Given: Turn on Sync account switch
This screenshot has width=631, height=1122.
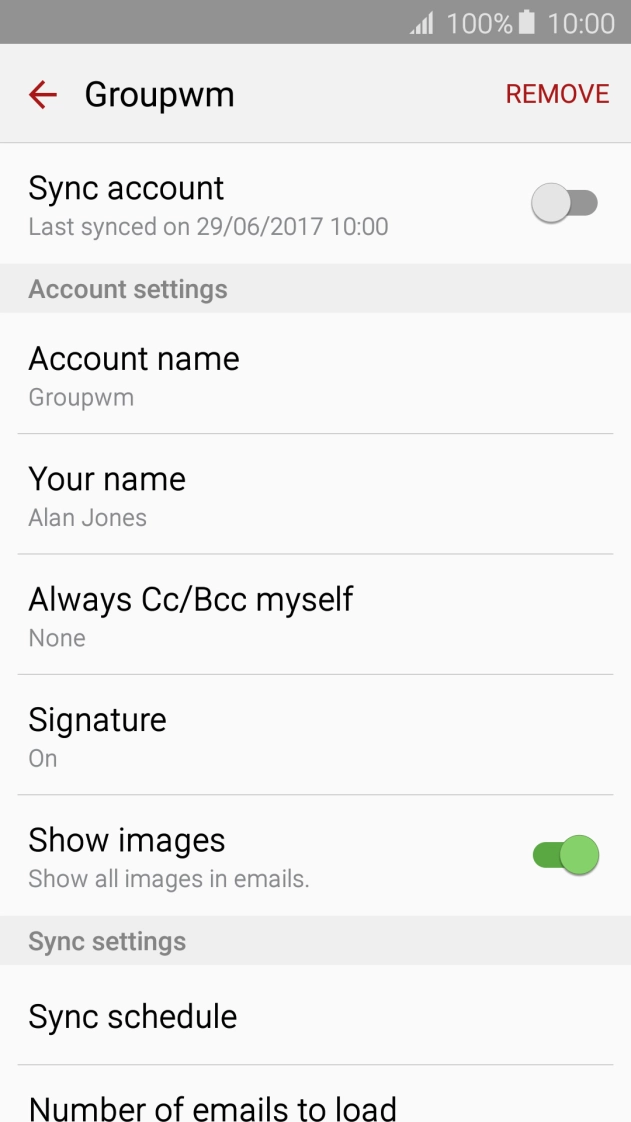Looking at the screenshot, I should point(564,204).
